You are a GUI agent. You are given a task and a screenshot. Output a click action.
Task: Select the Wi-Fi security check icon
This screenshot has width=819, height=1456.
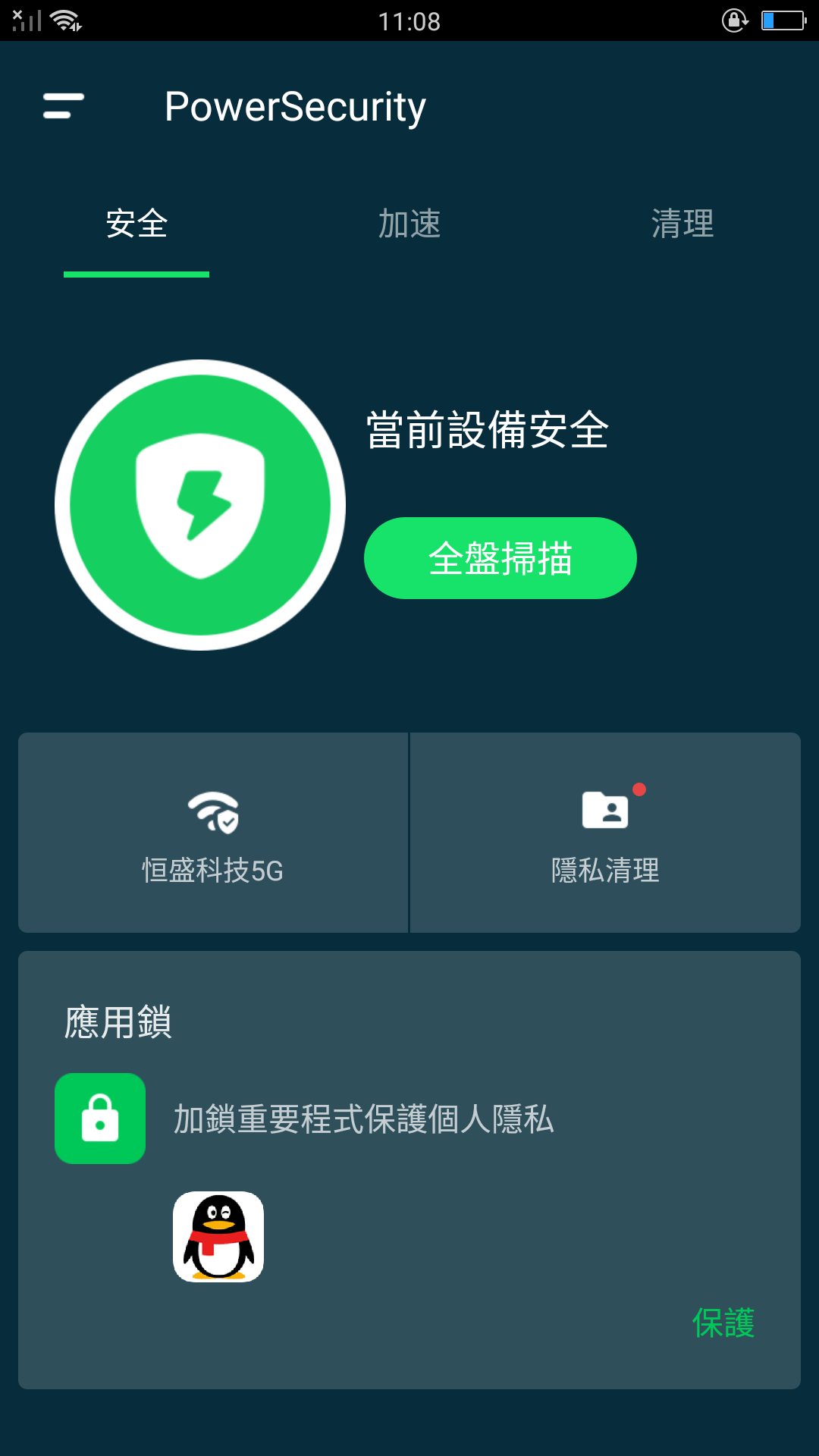tap(213, 813)
